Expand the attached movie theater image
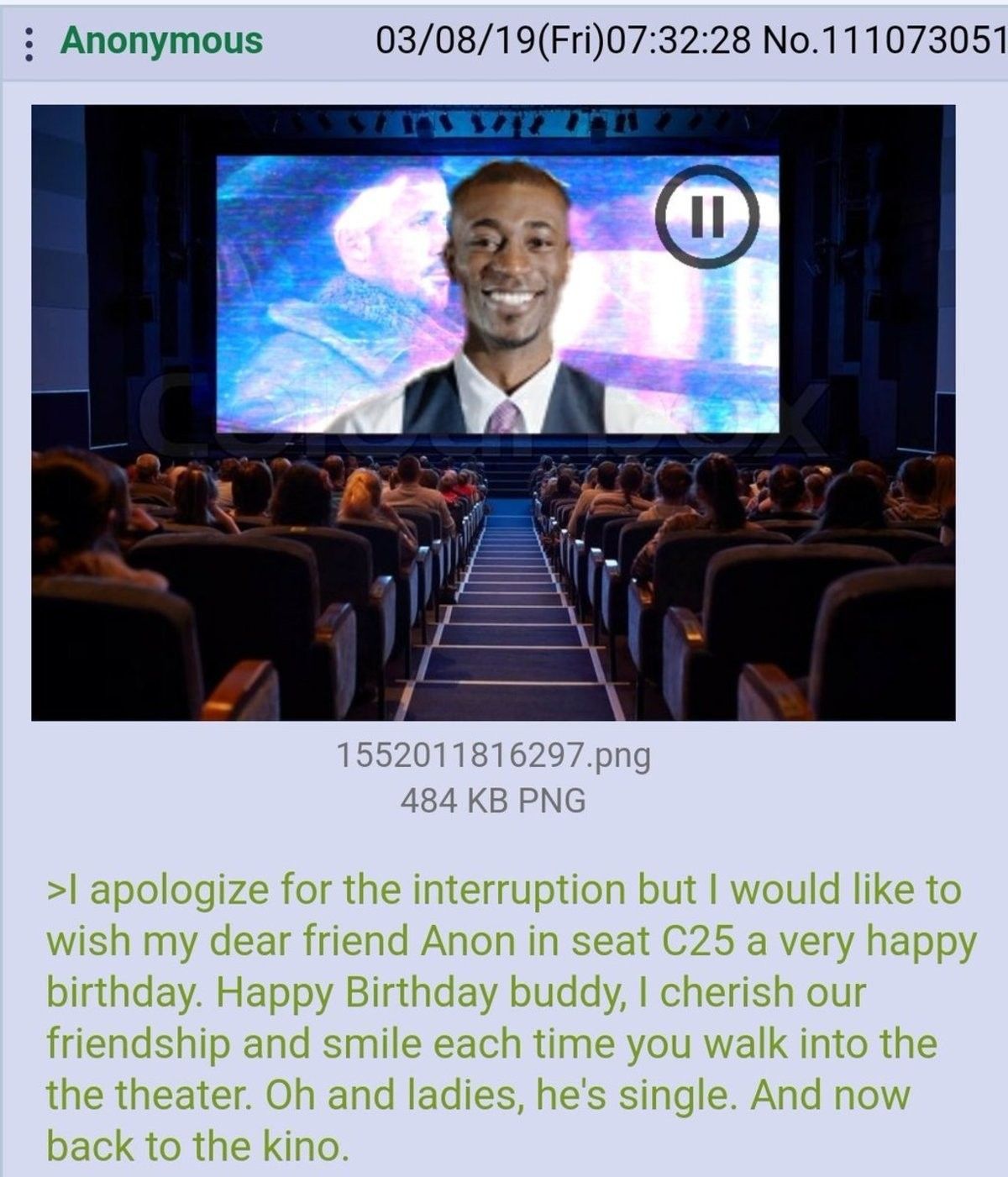Image resolution: width=1008 pixels, height=1177 pixels. tap(493, 412)
